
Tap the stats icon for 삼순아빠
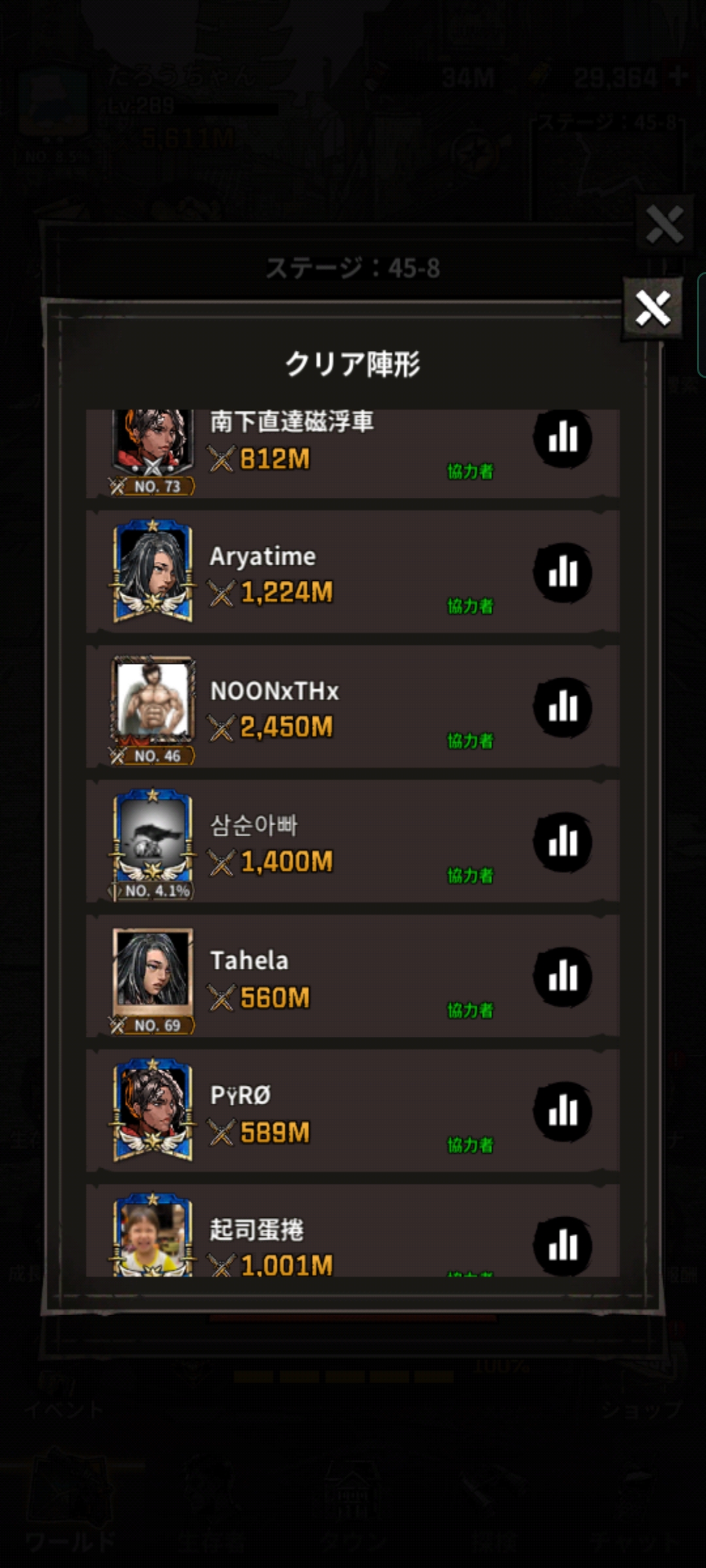click(562, 842)
